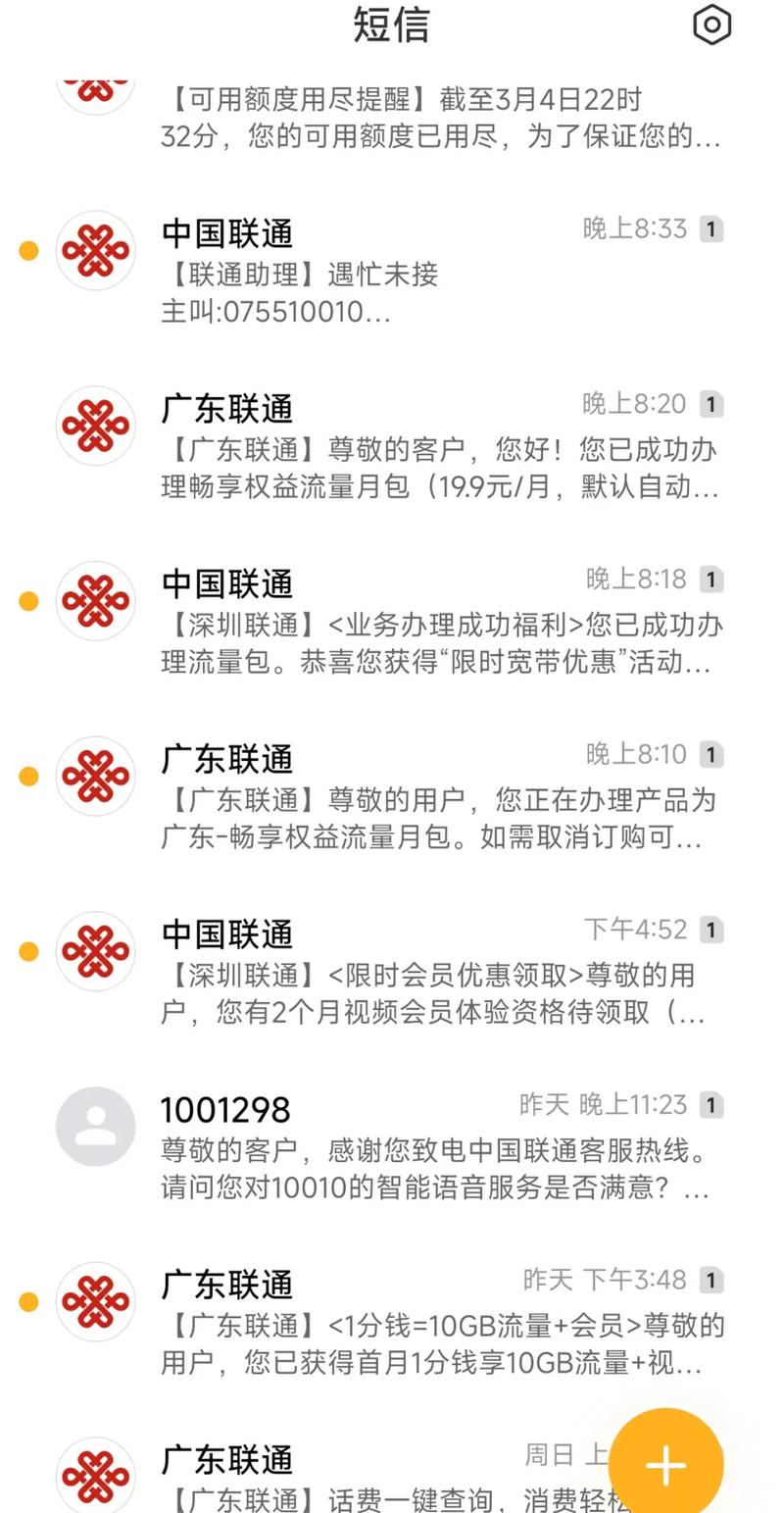
Task: Tap the orange unread dot beside the 8:33 message
Action: pyautogui.click(x=28, y=250)
